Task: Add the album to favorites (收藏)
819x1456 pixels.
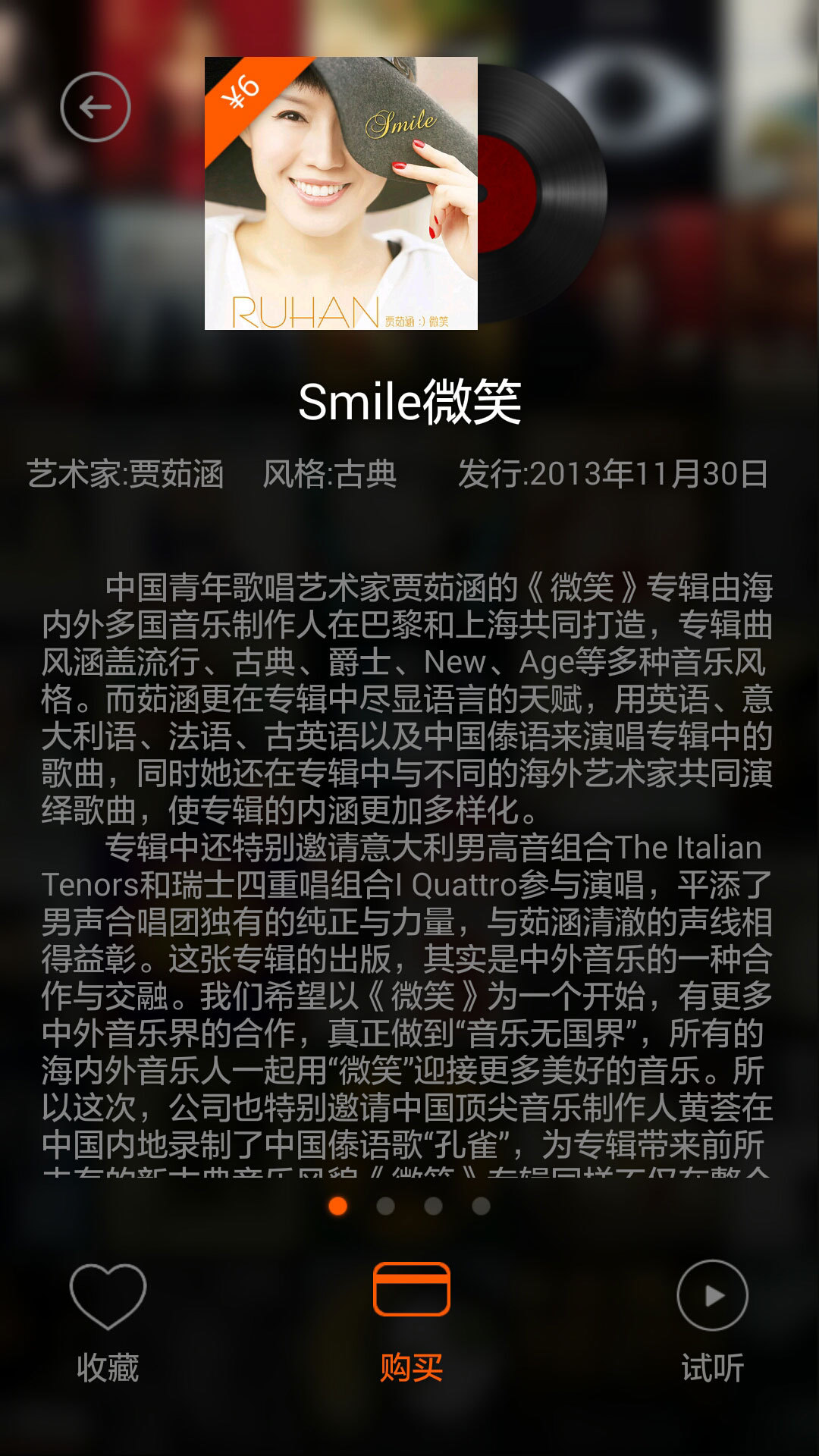Action: pos(108,1319)
